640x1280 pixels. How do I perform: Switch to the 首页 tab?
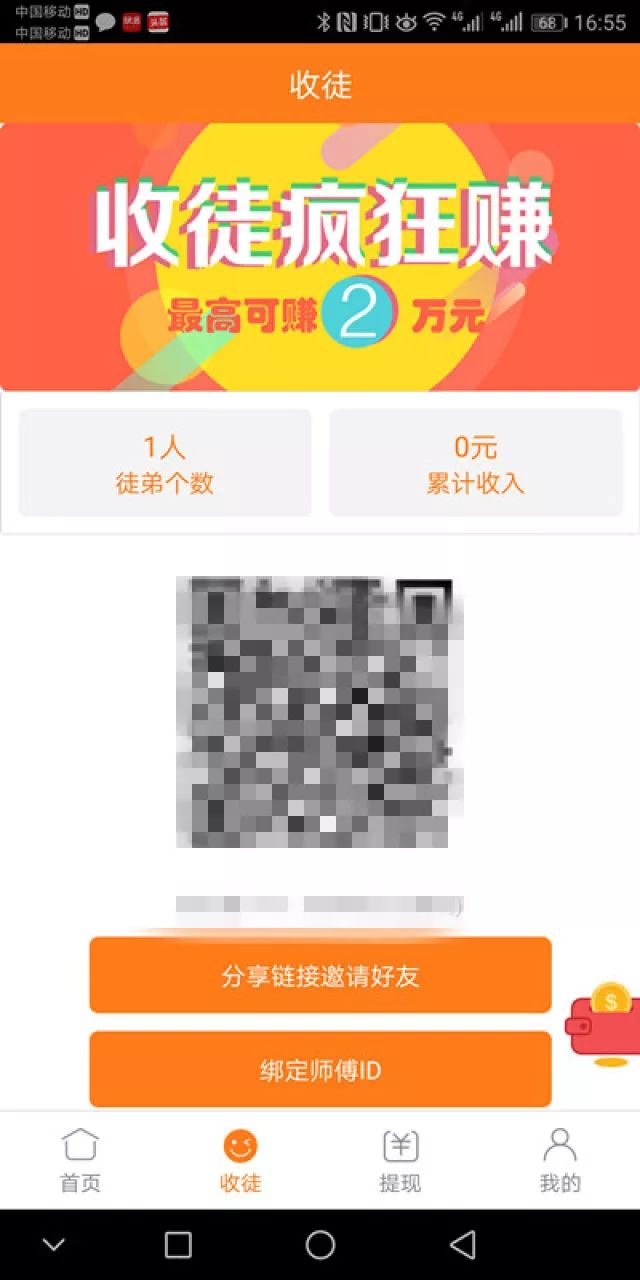[x=80, y=1160]
